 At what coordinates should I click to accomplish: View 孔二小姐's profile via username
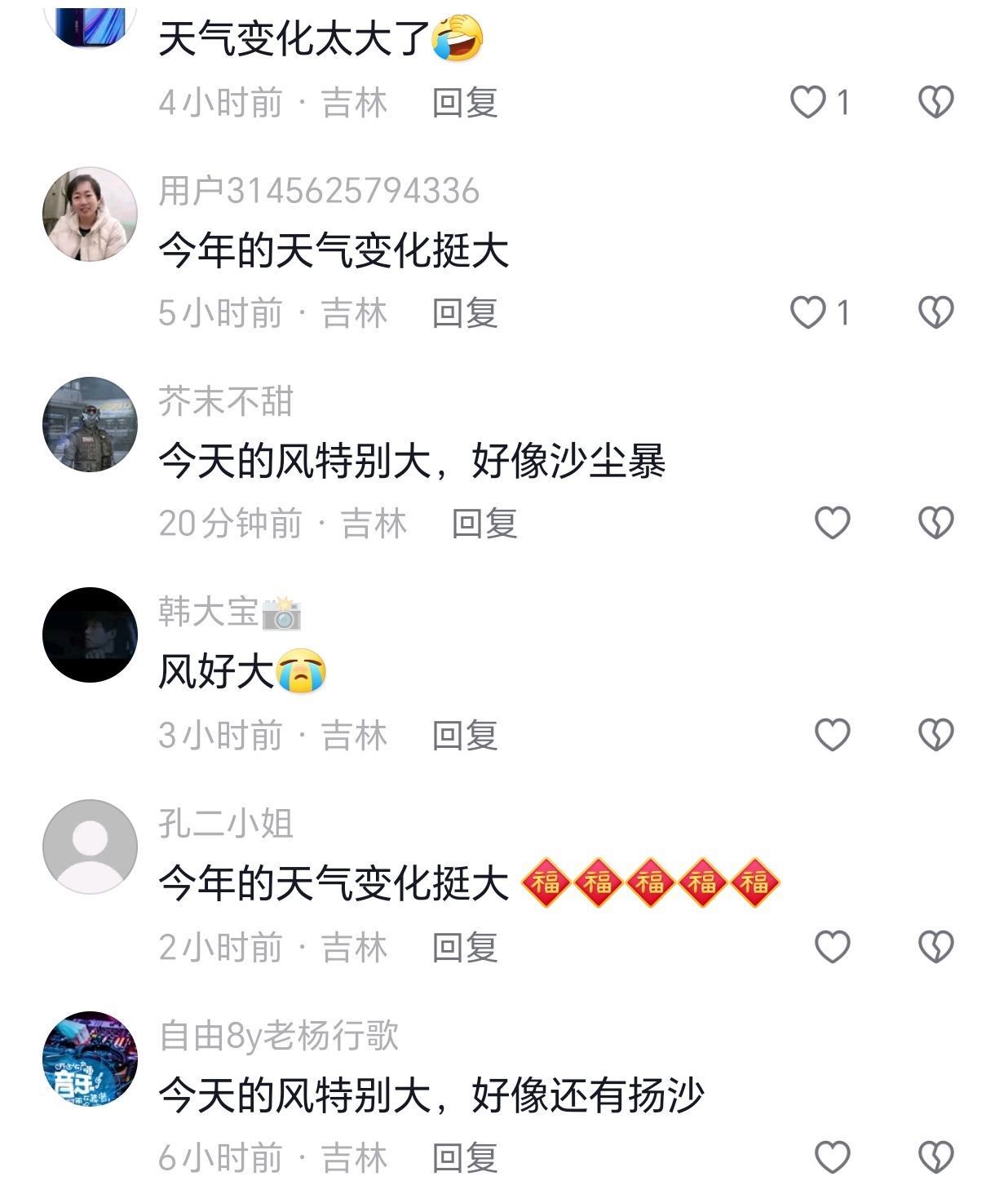point(226,824)
